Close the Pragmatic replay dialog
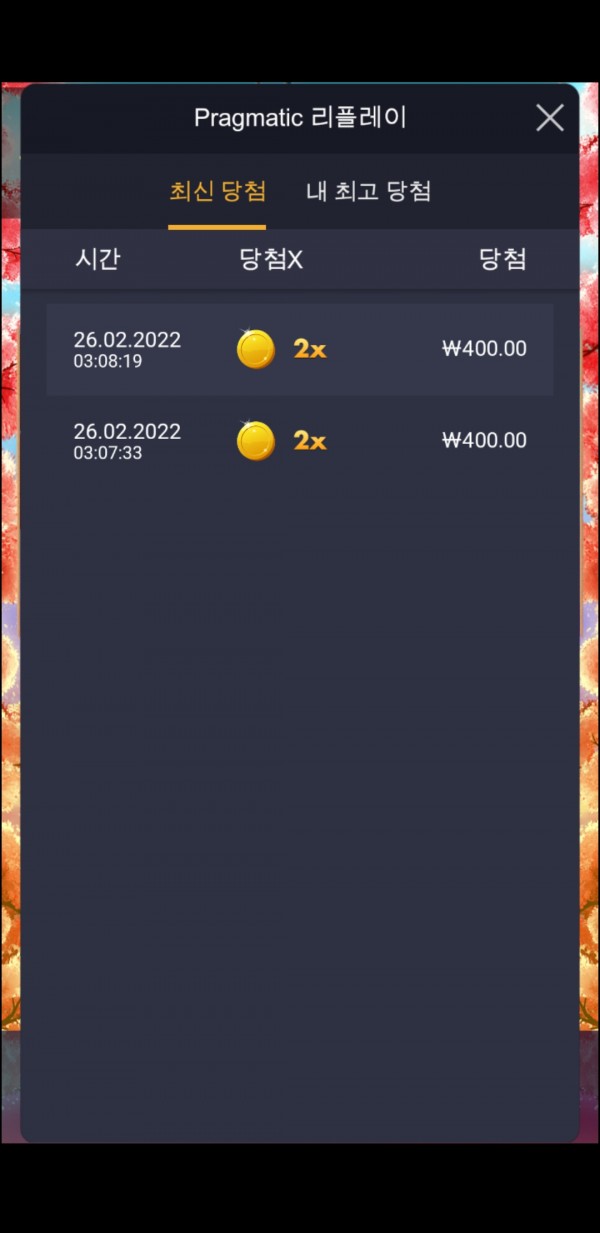Viewport: 600px width, 1233px height. click(x=549, y=118)
